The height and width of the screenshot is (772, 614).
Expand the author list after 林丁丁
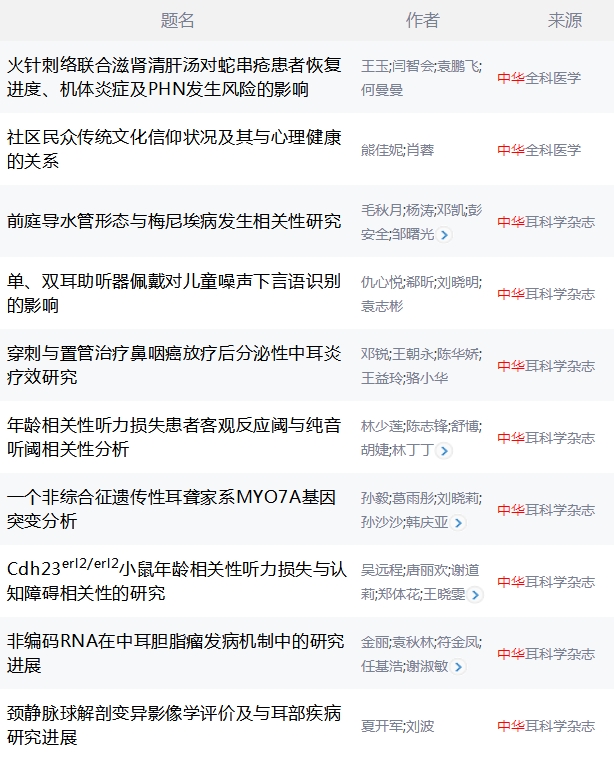pos(445,451)
